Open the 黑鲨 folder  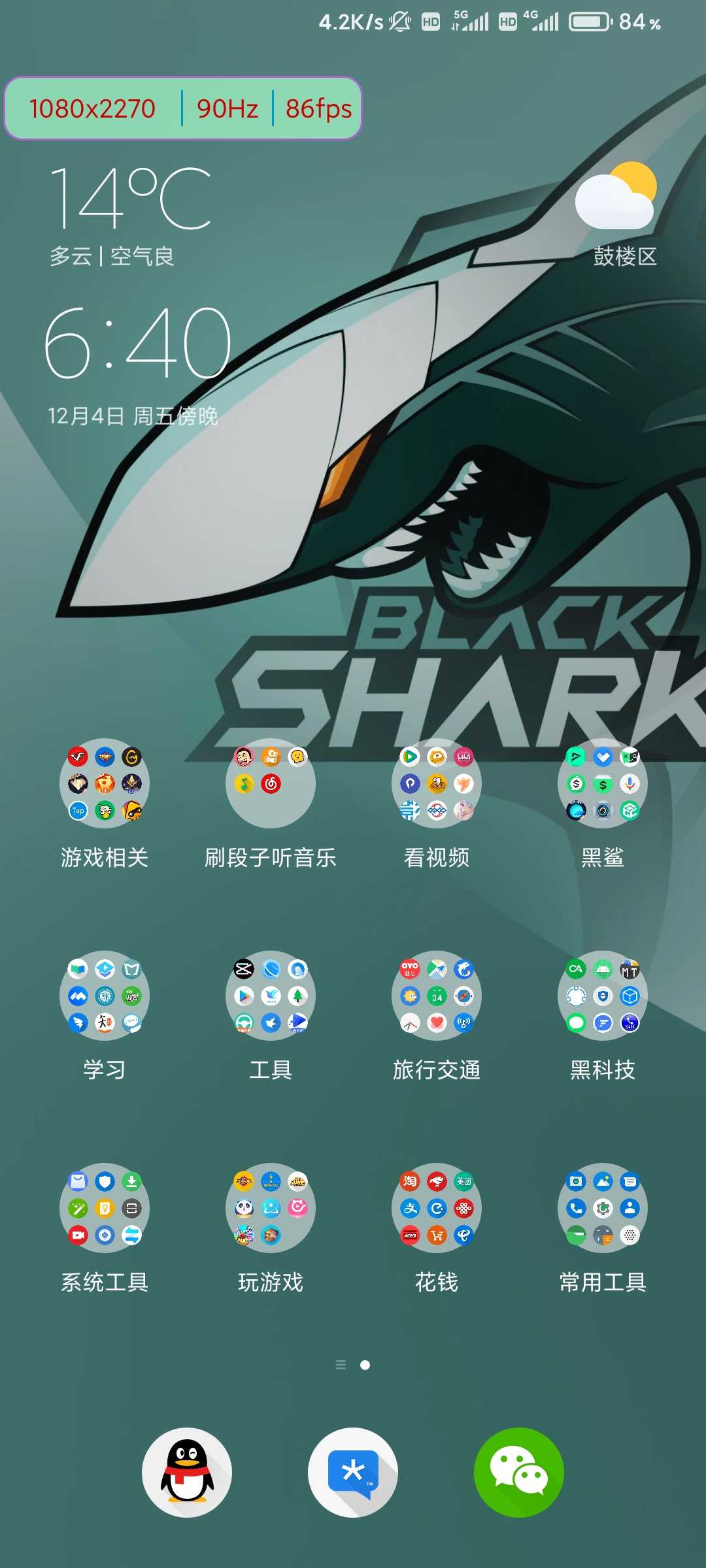click(603, 783)
